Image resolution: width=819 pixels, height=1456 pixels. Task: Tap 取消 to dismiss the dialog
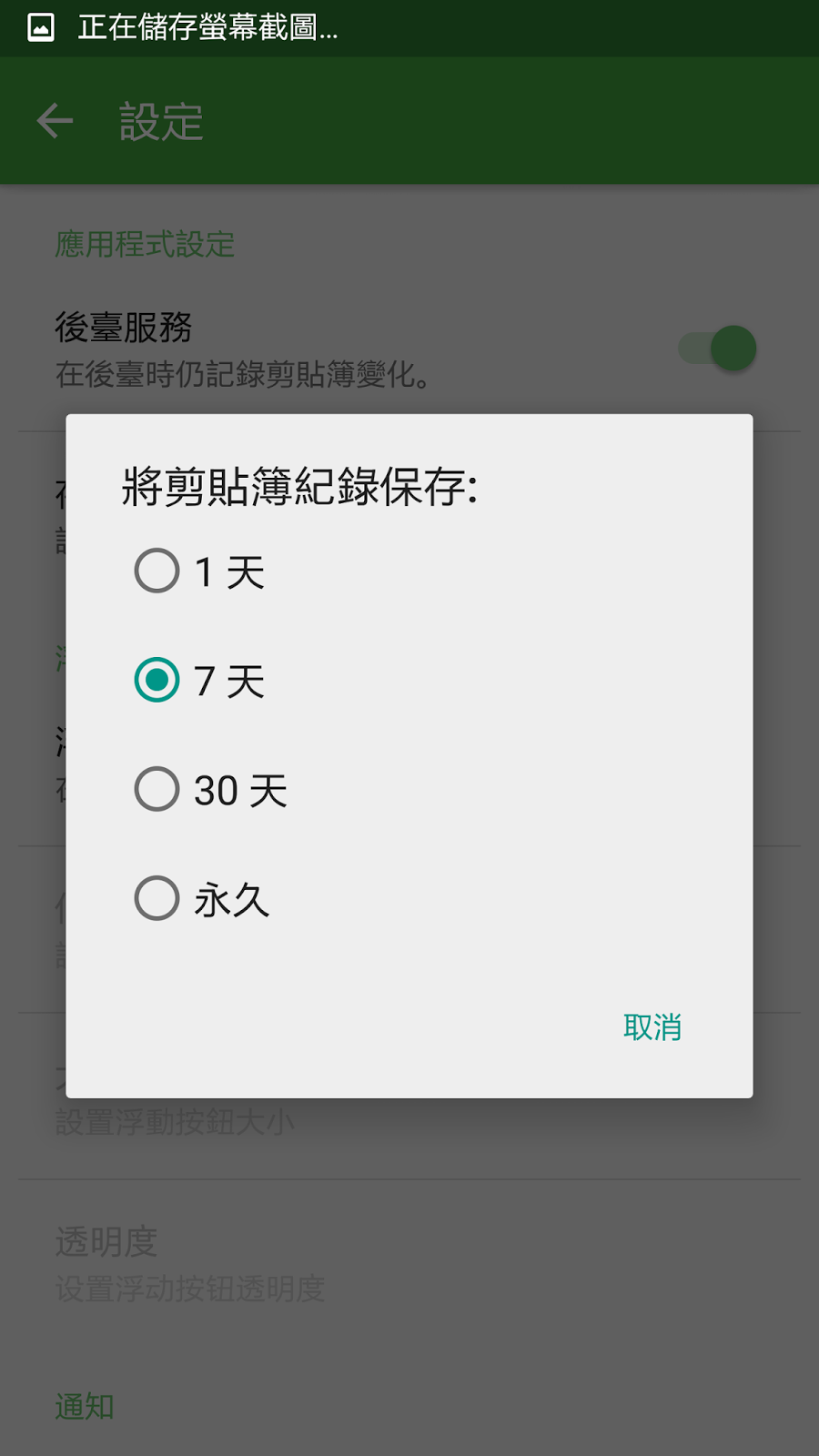click(x=652, y=1027)
